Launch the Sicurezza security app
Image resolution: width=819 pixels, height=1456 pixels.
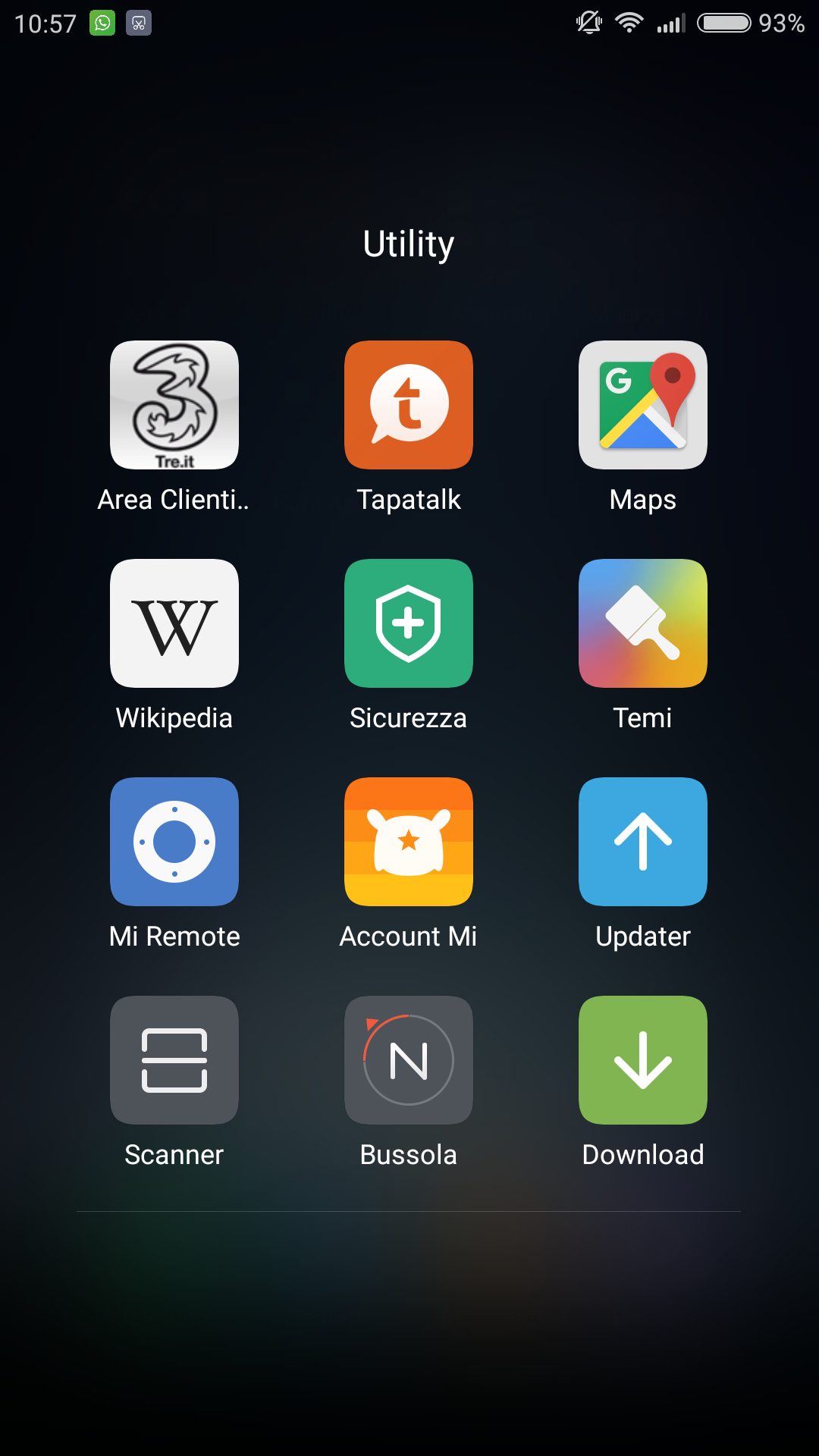pyautogui.click(x=409, y=623)
